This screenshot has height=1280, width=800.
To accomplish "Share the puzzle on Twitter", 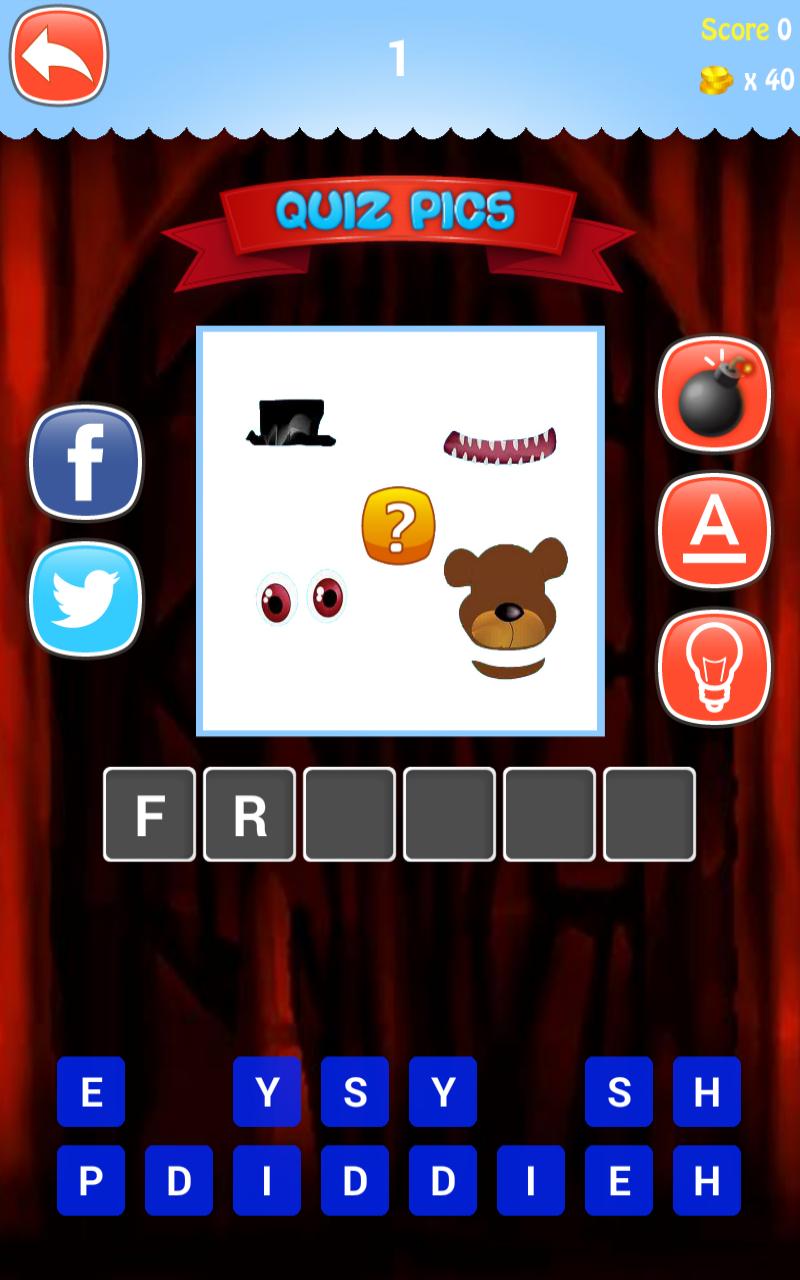I will [x=86, y=598].
